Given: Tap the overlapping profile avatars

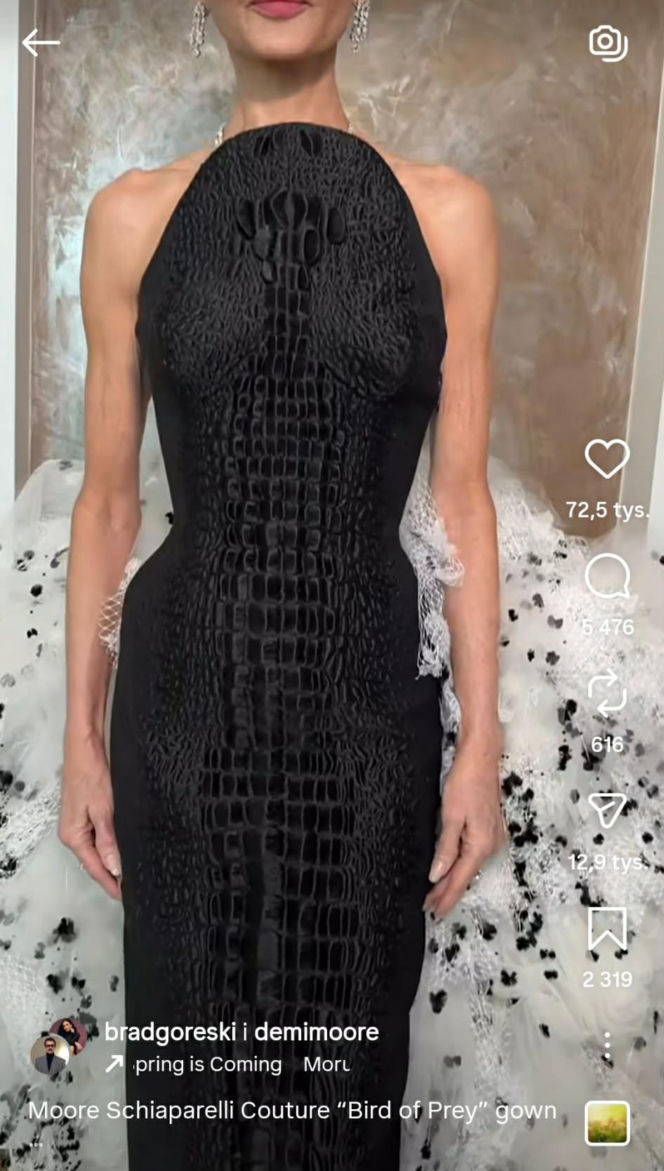Looking at the screenshot, I should [x=58, y=1044].
